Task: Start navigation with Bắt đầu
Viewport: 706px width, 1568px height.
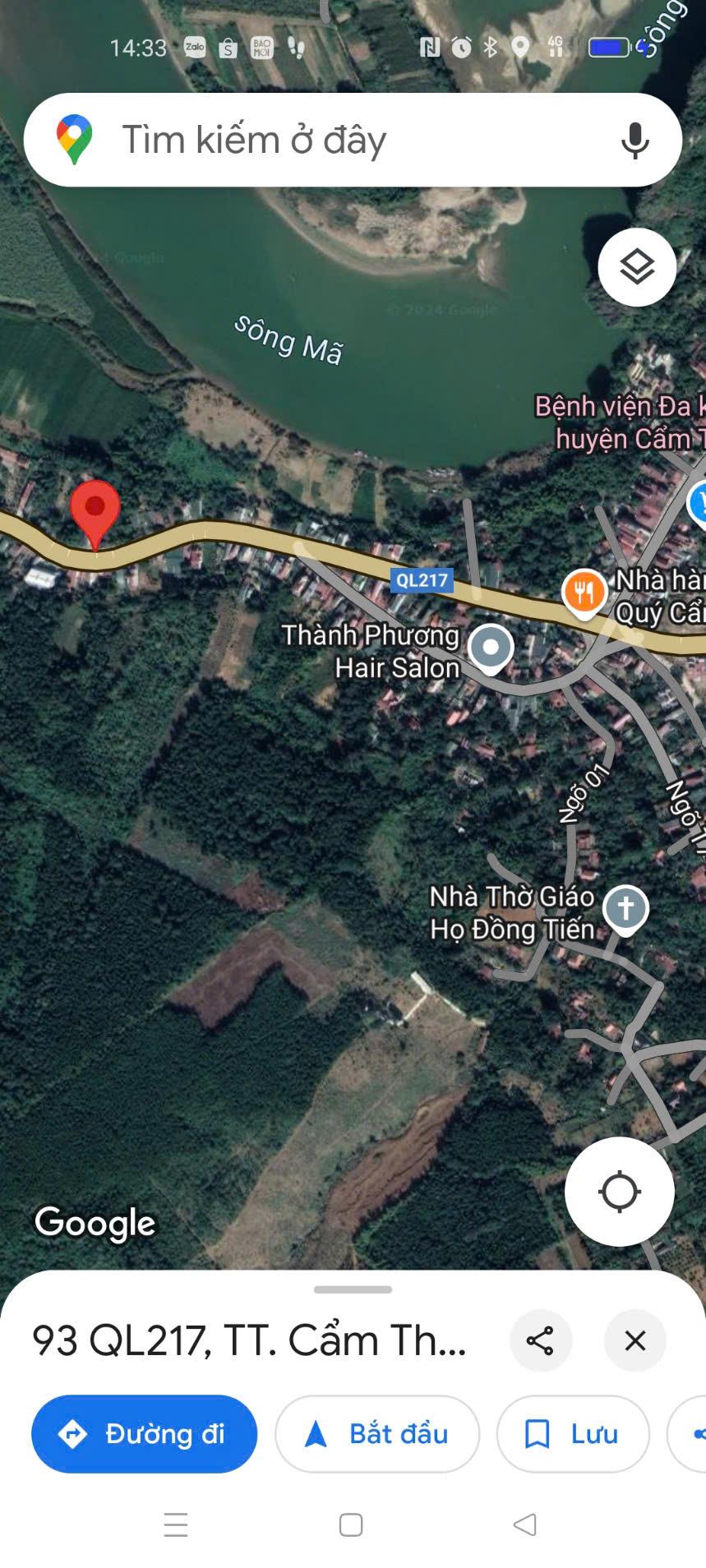Action: coord(377,1434)
